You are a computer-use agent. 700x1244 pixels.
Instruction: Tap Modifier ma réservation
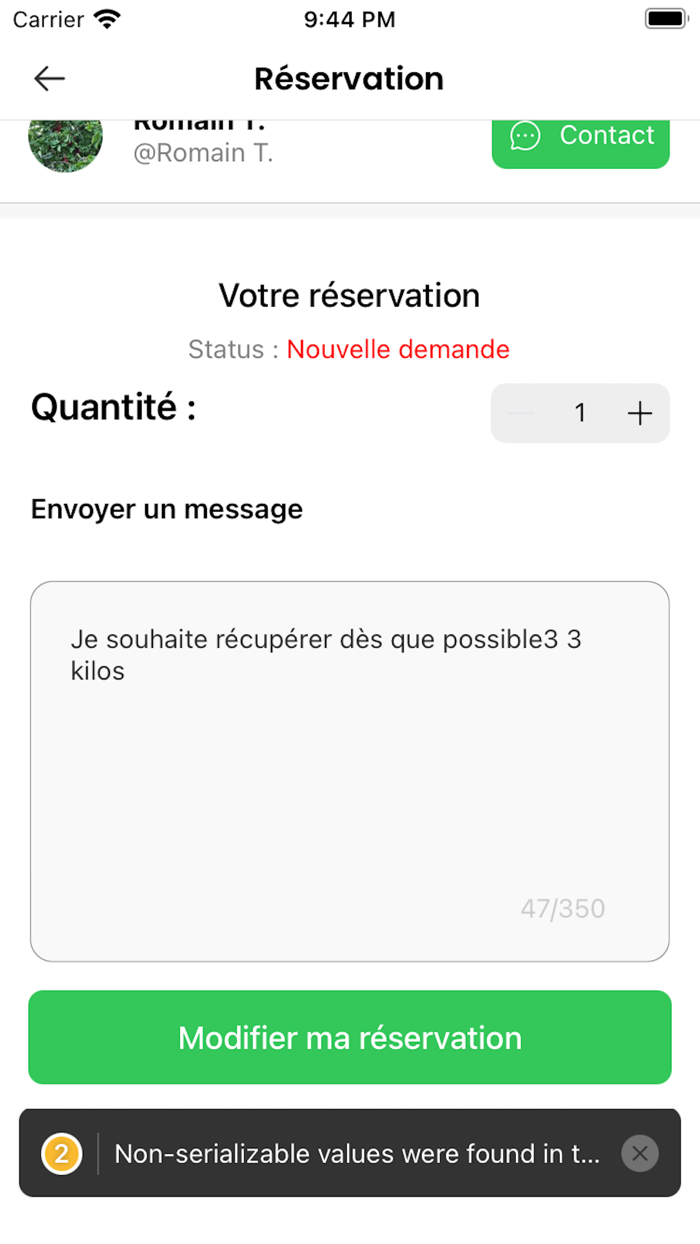[x=349, y=1037]
